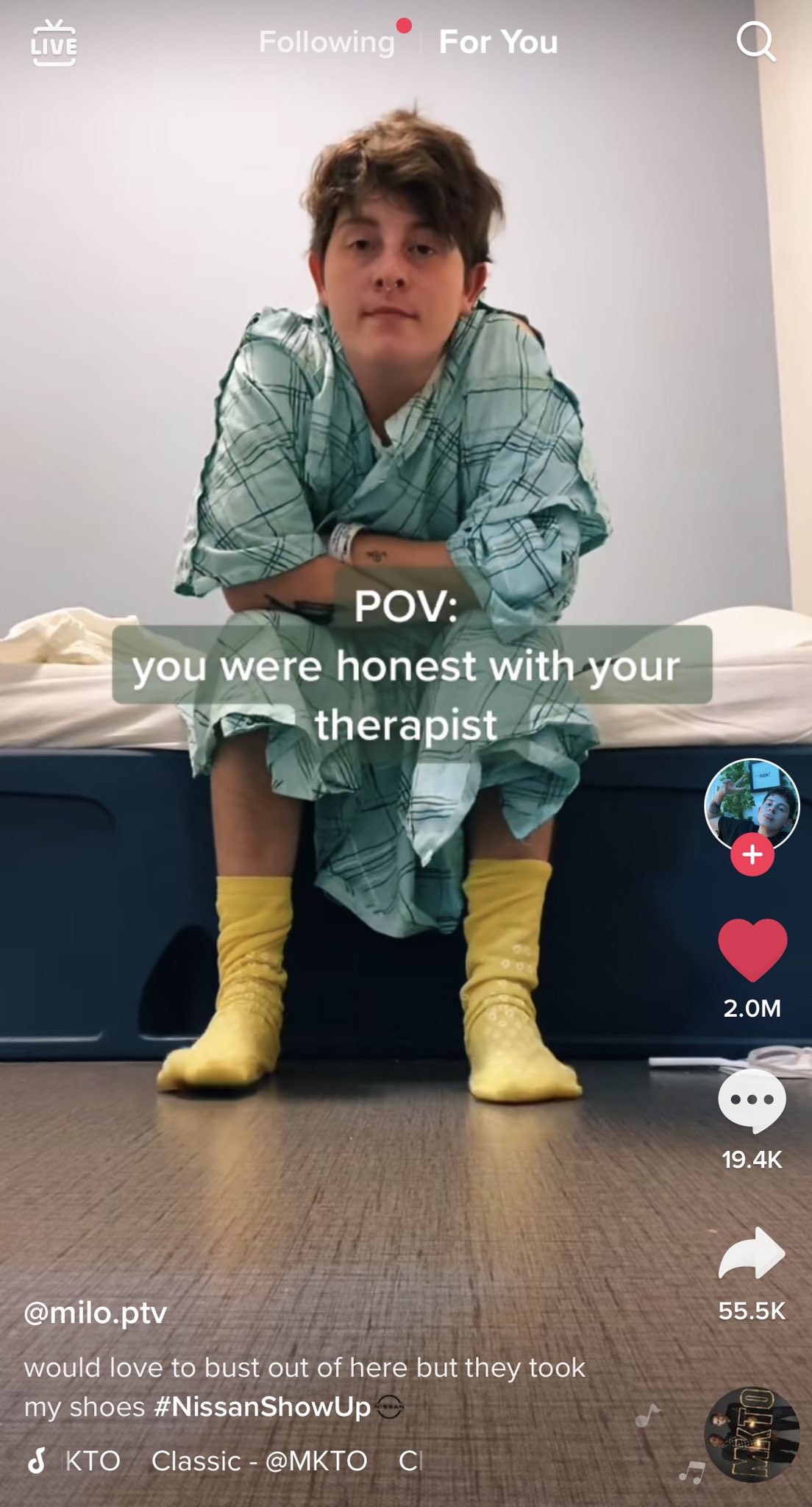Open the comments bubble
Viewport: 812px width, 1507px height.
coord(752,1101)
